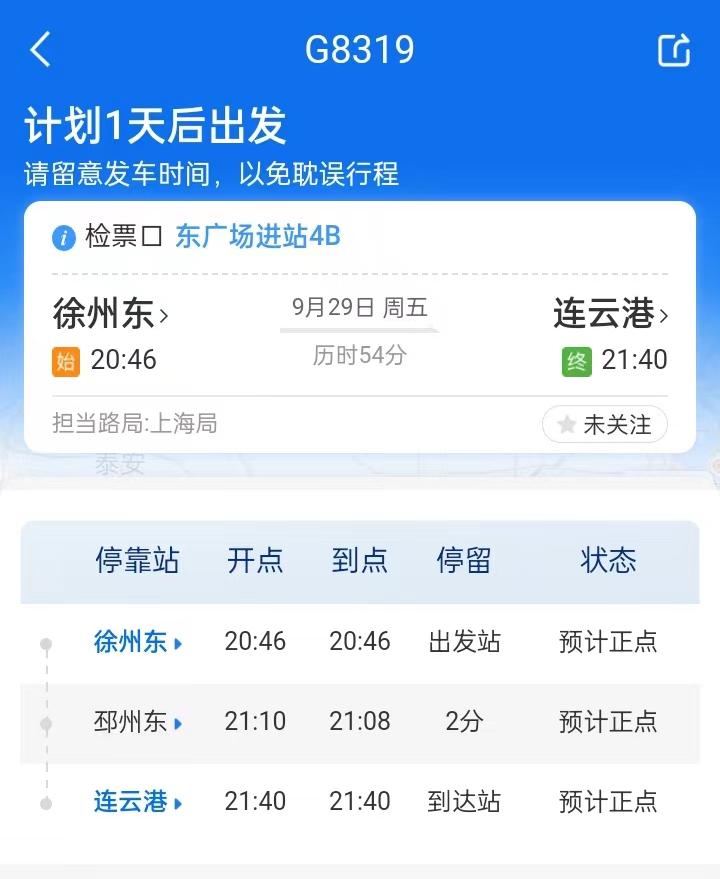Tap the travel duration 历时54分 text

click(358, 352)
